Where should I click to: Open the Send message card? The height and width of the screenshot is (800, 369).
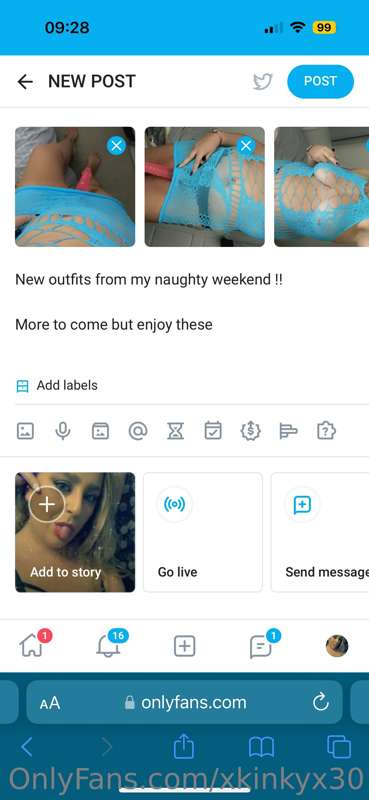pyautogui.click(x=320, y=532)
